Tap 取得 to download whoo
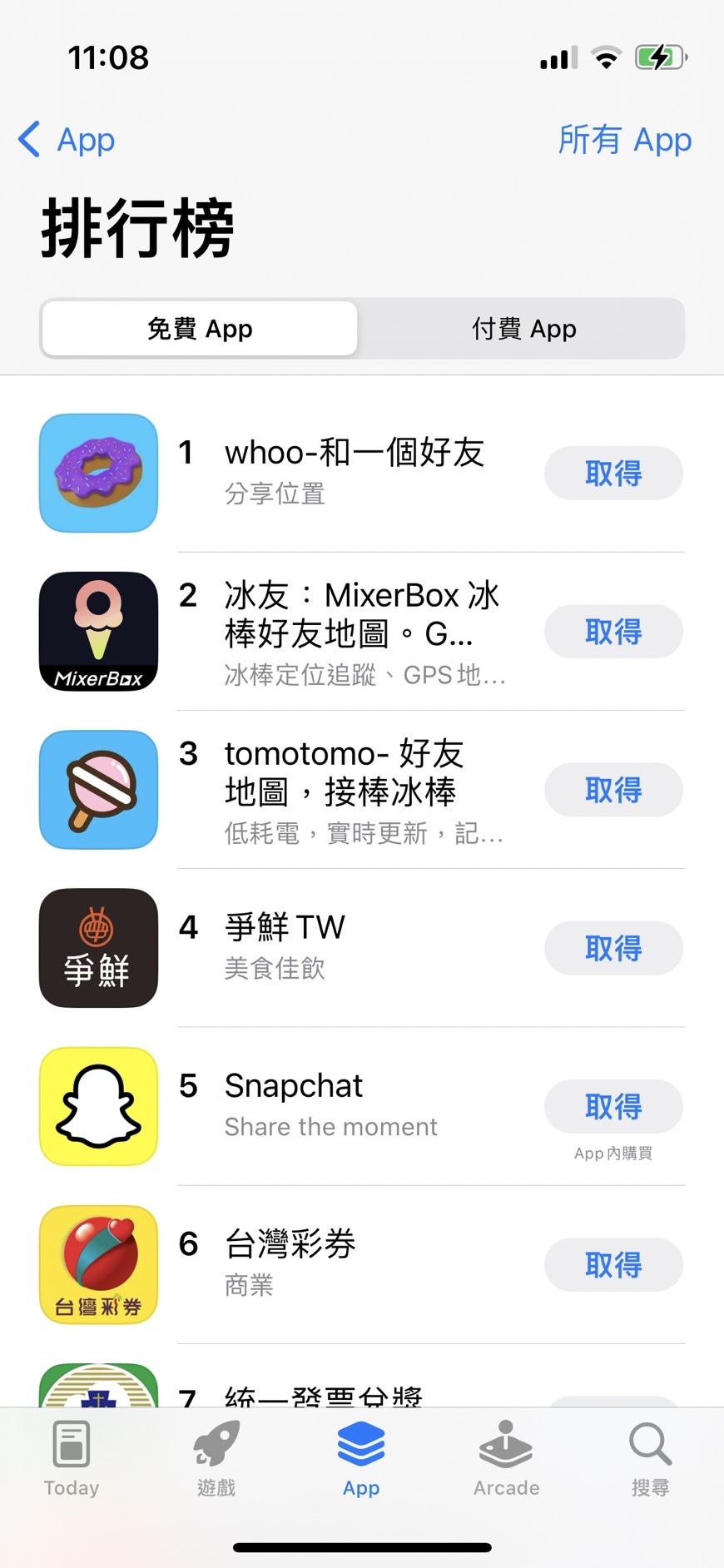The width and height of the screenshot is (724, 1568). (613, 473)
